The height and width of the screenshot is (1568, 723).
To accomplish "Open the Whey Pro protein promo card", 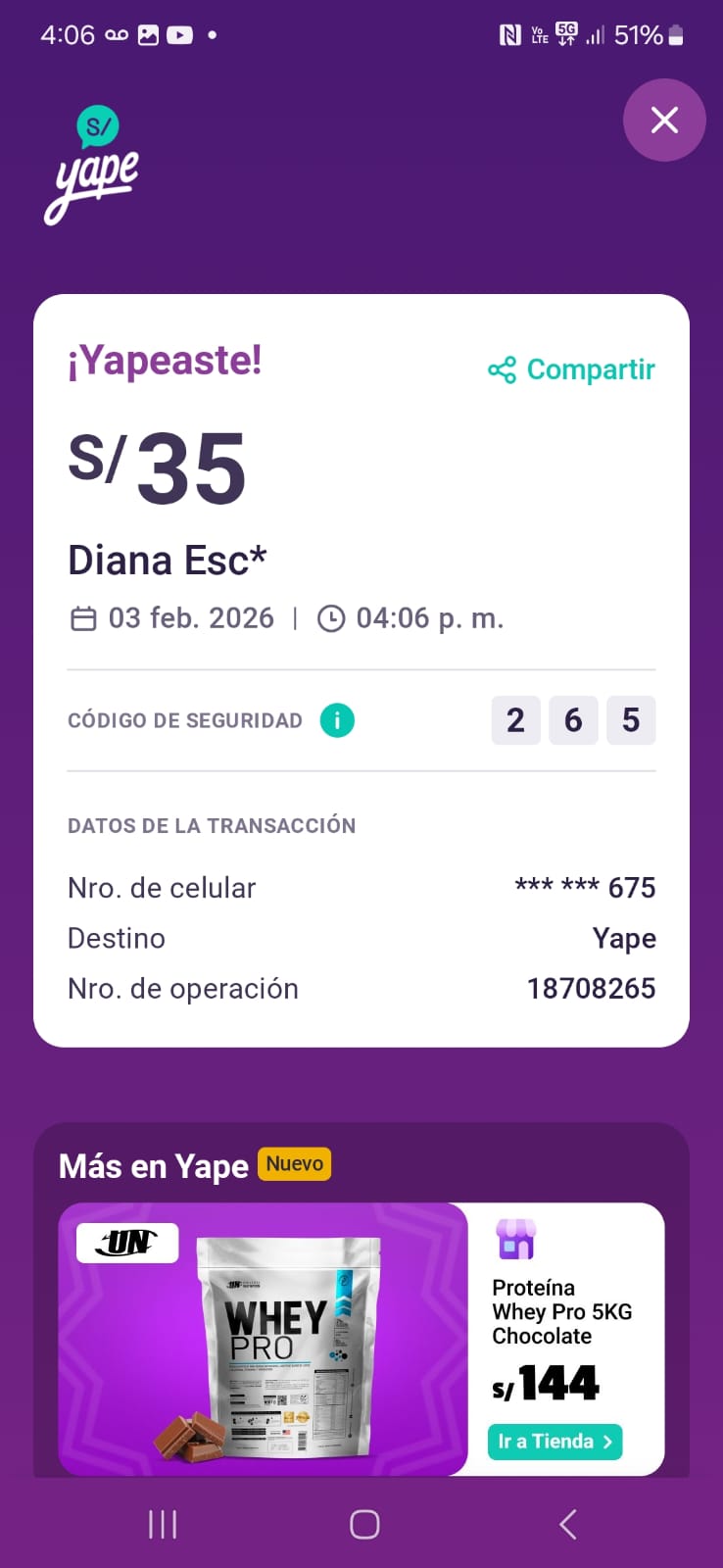I will (263, 1338).
